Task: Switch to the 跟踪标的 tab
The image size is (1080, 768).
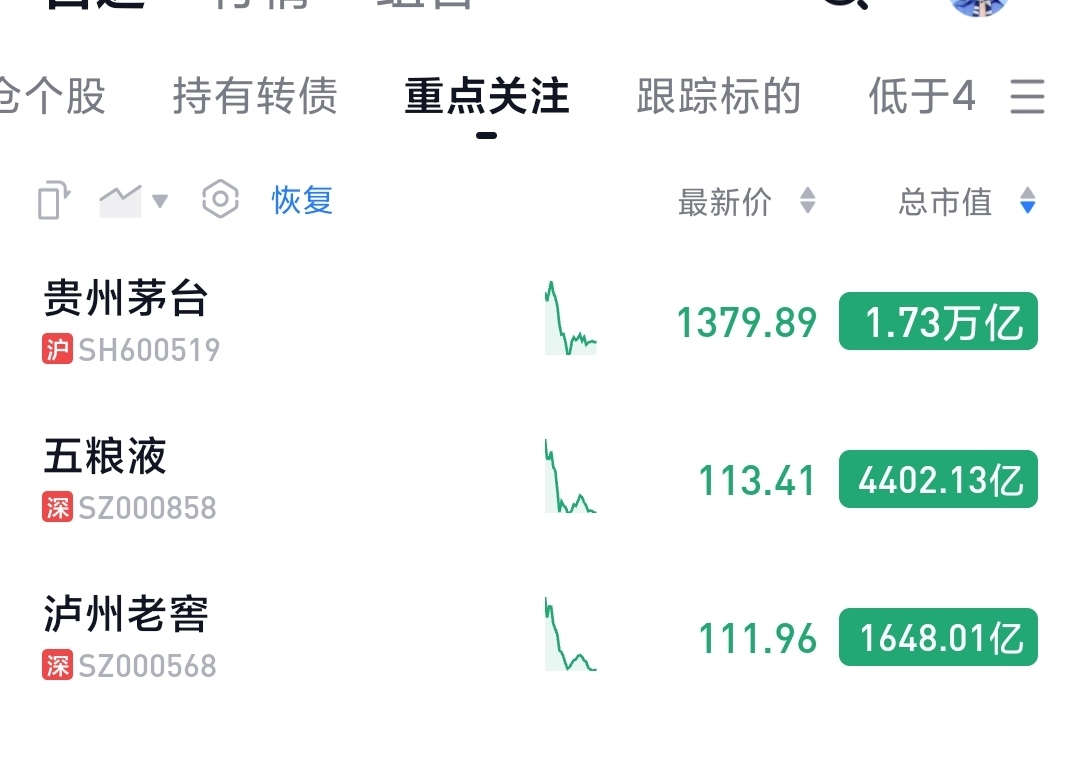Action: (718, 97)
